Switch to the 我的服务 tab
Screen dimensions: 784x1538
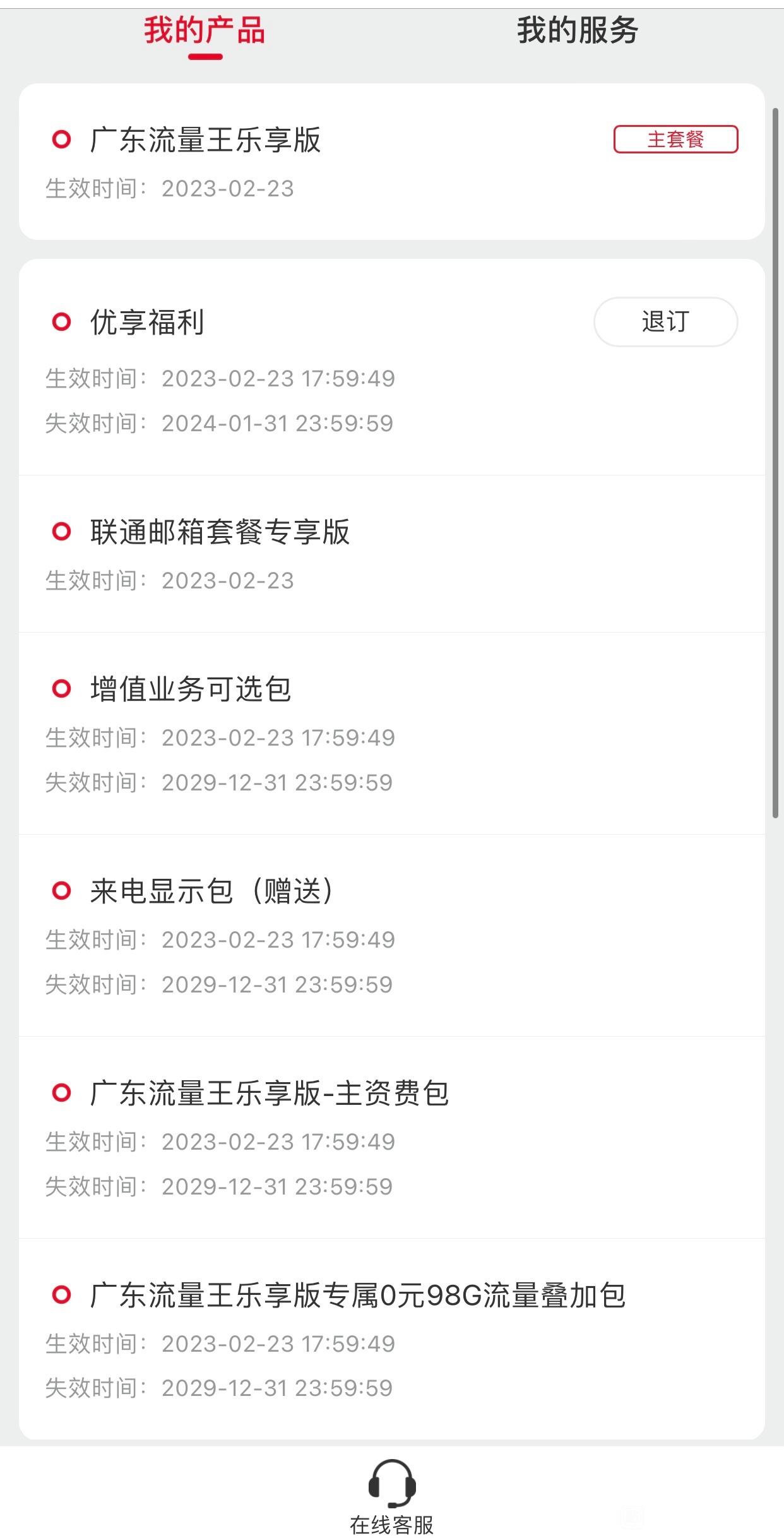pos(578,30)
